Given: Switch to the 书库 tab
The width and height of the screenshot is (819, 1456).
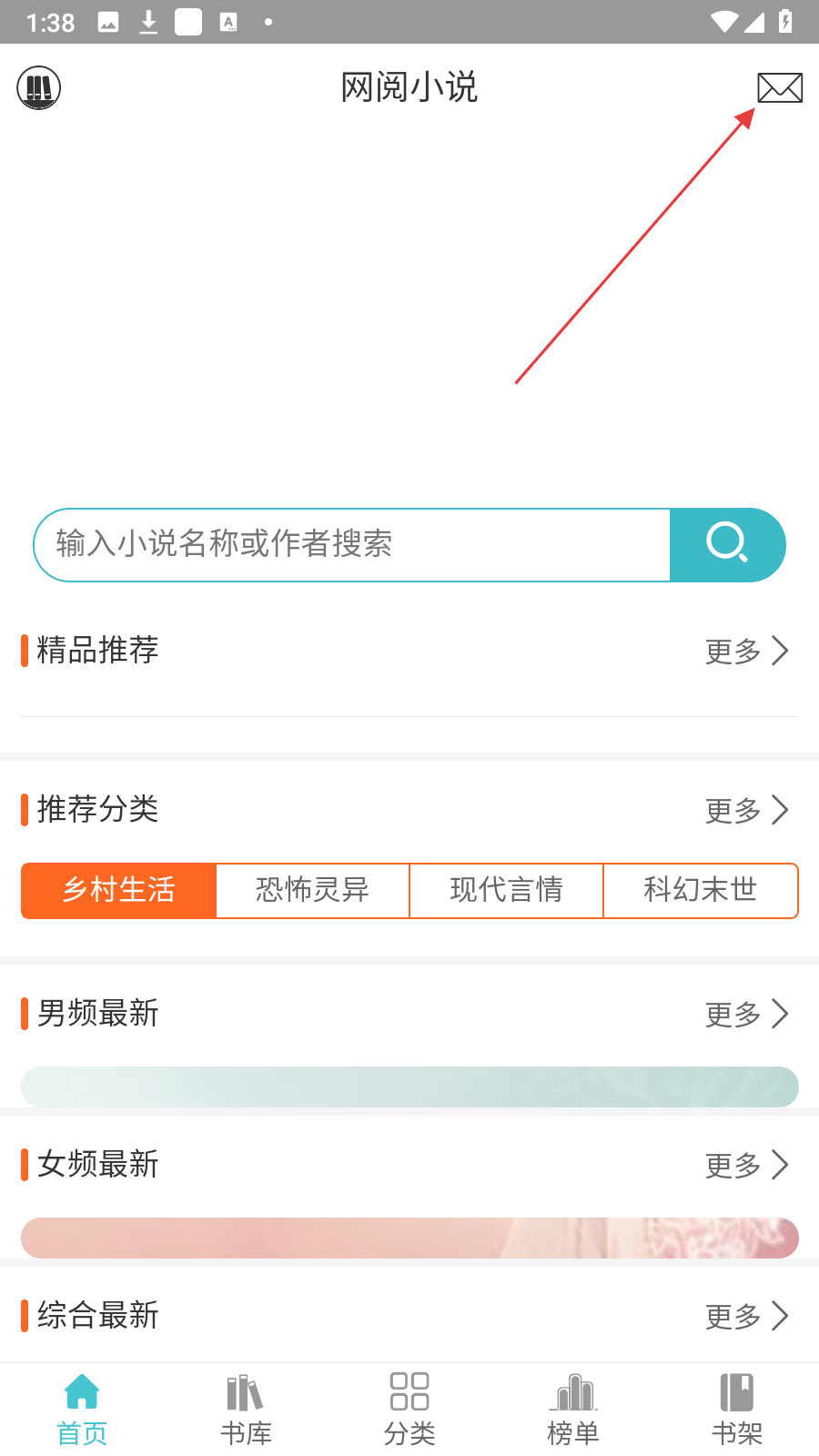Looking at the screenshot, I should [246, 1410].
